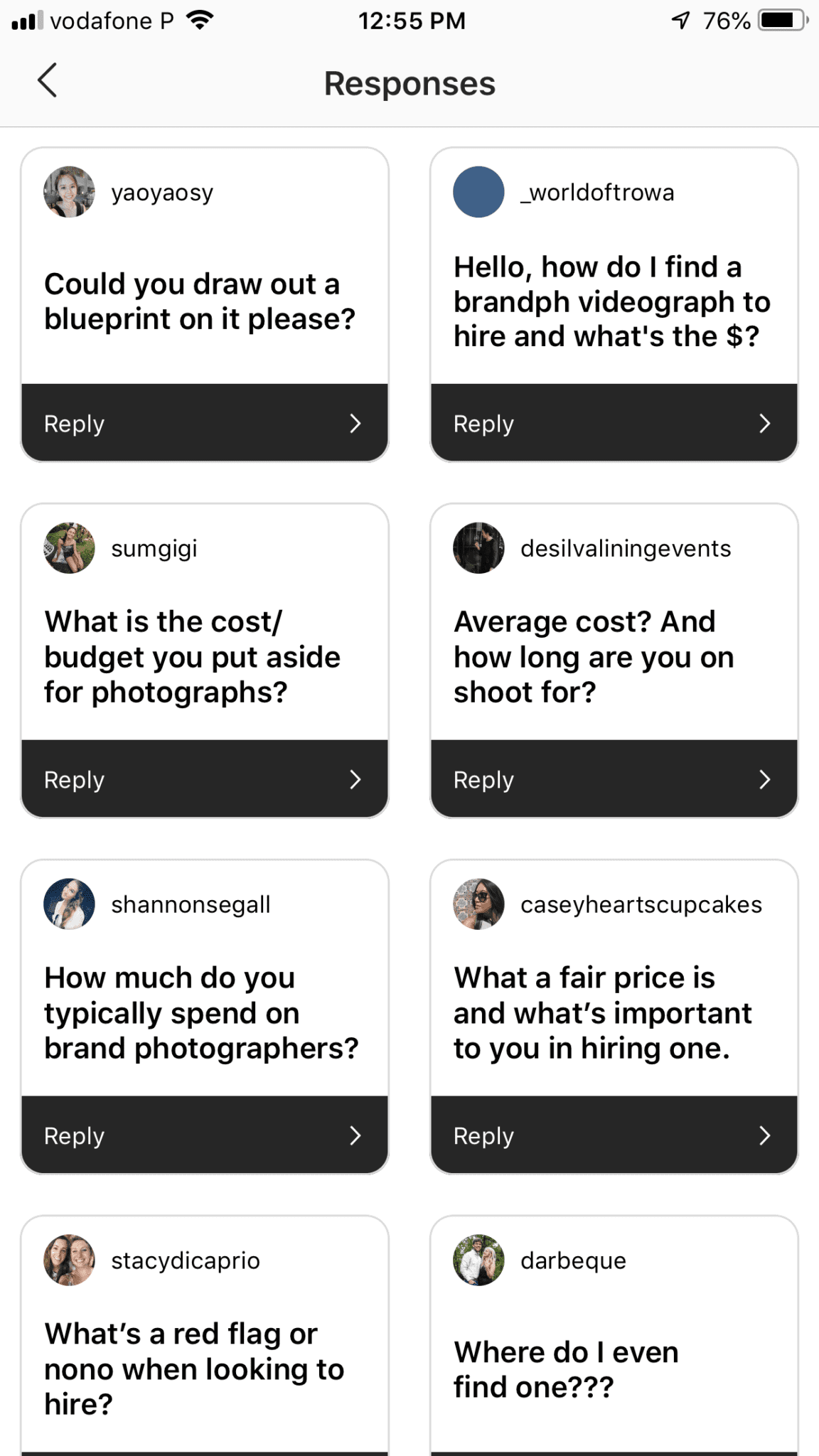819x1456 pixels.
Task: Reply to desilvaliningevents' average cost question
Action: click(x=614, y=779)
